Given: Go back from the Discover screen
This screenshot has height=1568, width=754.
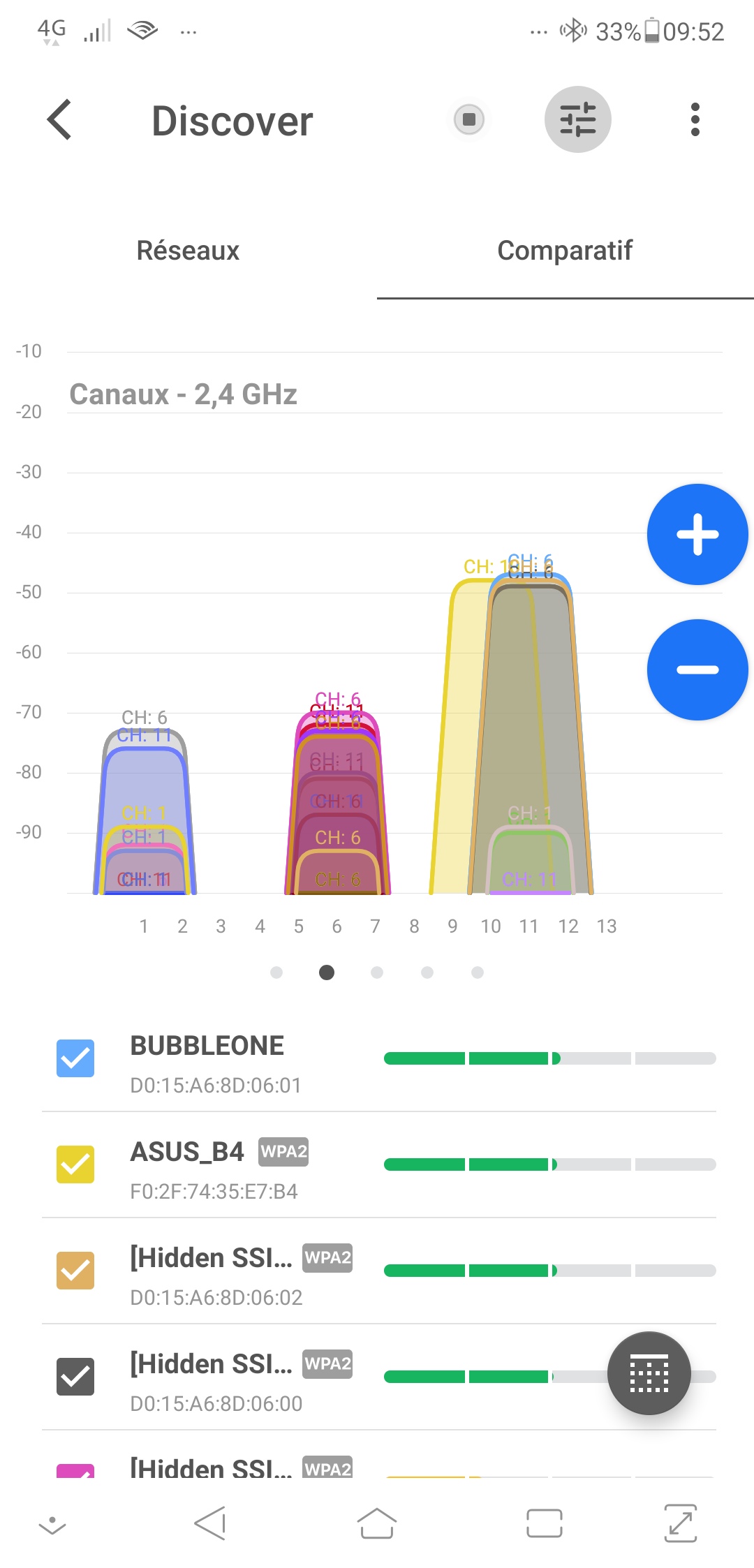Looking at the screenshot, I should coord(59,119).
